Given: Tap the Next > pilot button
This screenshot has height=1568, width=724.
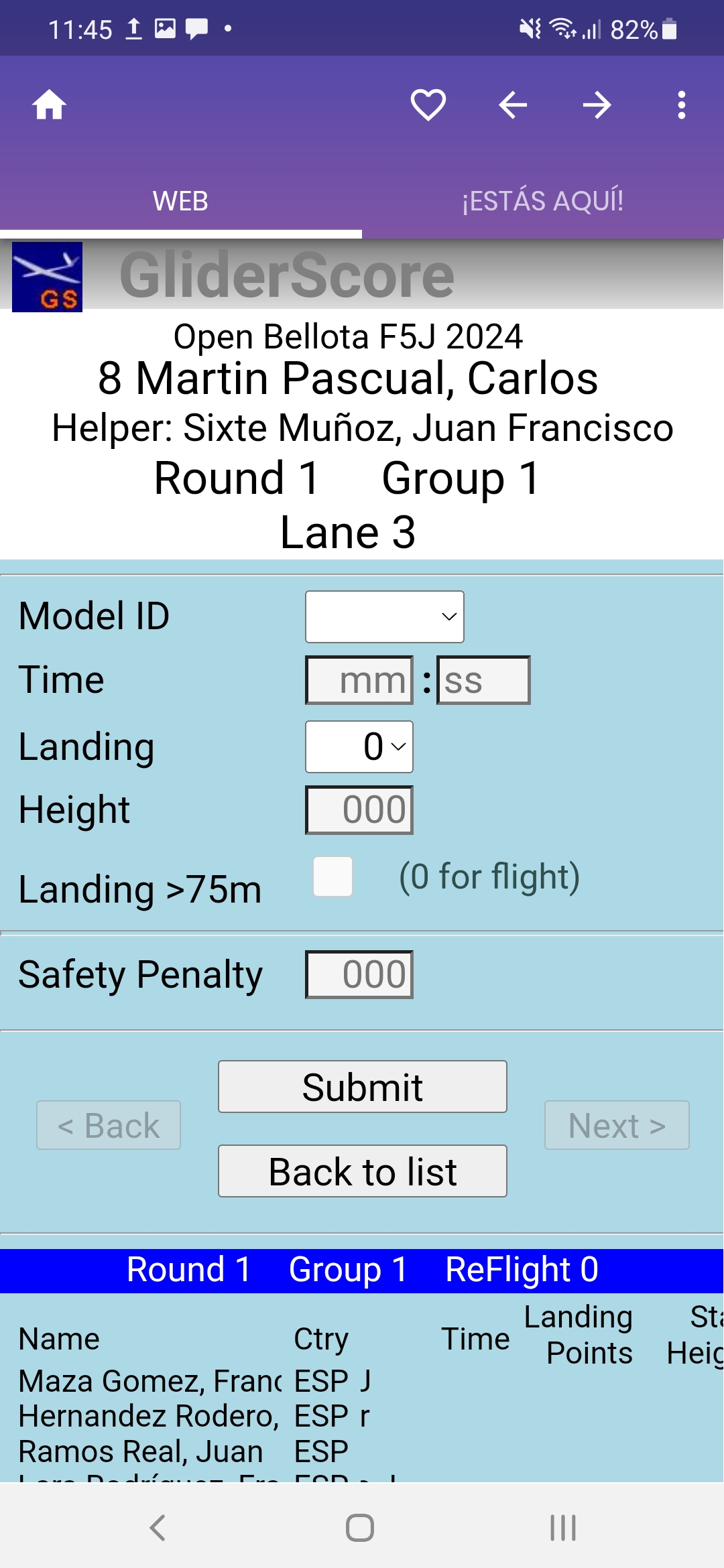Looking at the screenshot, I should pos(617,1125).
